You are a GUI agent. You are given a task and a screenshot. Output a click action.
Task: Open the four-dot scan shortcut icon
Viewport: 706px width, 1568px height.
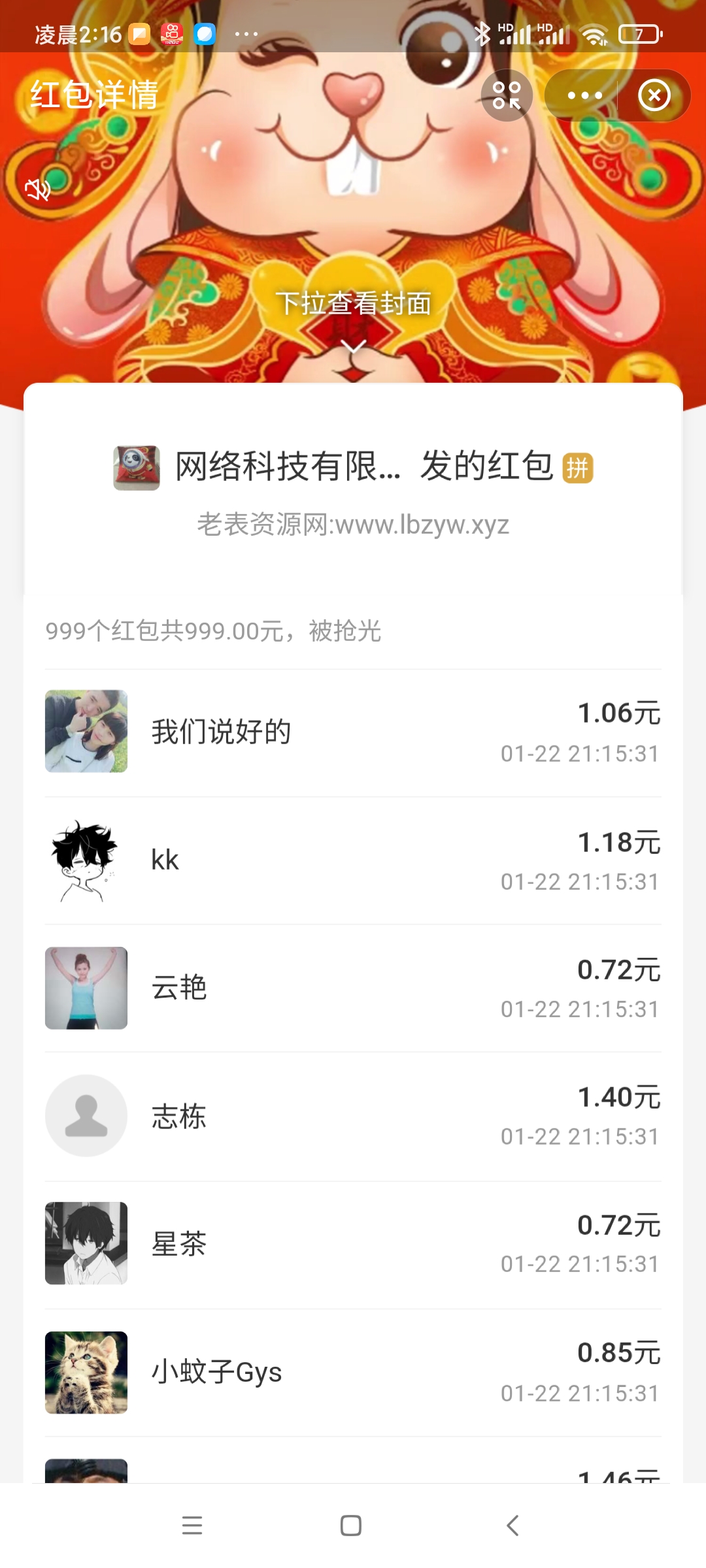(x=507, y=96)
